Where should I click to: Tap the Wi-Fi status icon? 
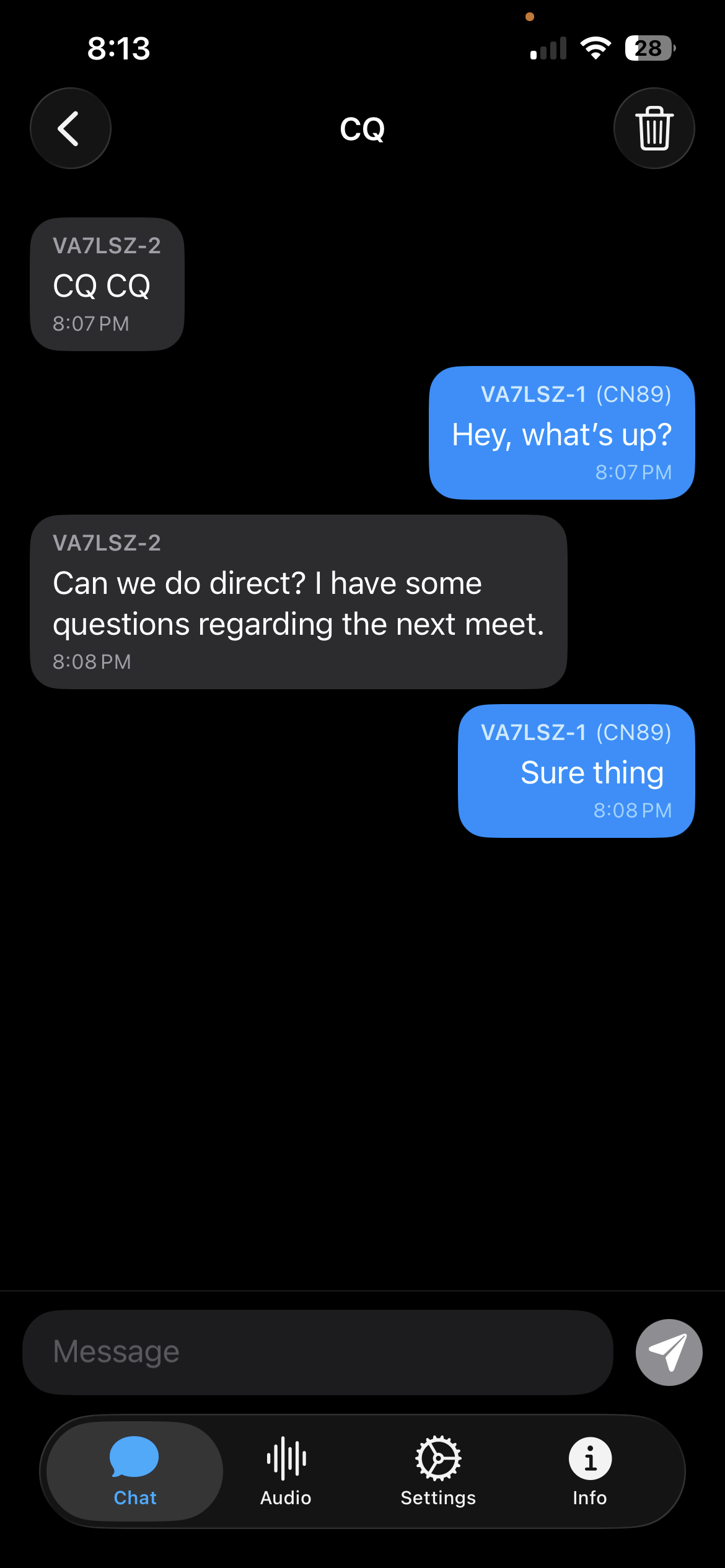click(x=597, y=46)
